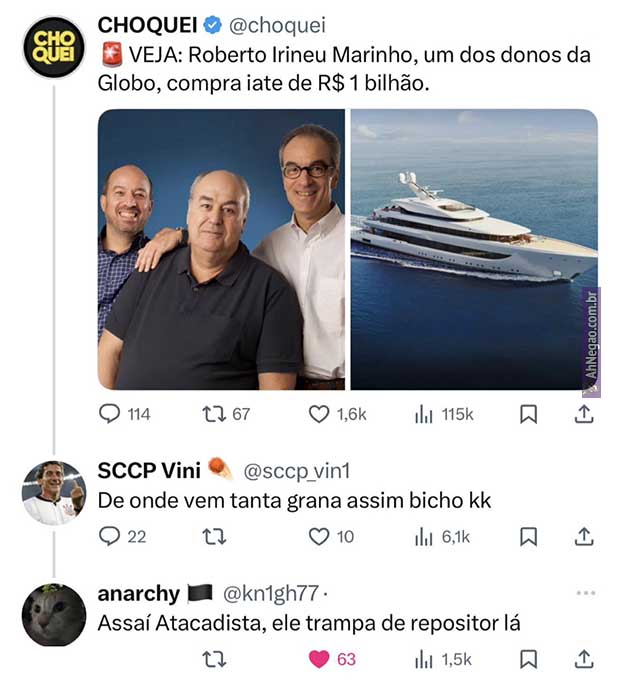The height and width of the screenshot is (685, 620).
Task: Bookmark SCCP Vini's comment
Action: pyautogui.click(x=529, y=537)
